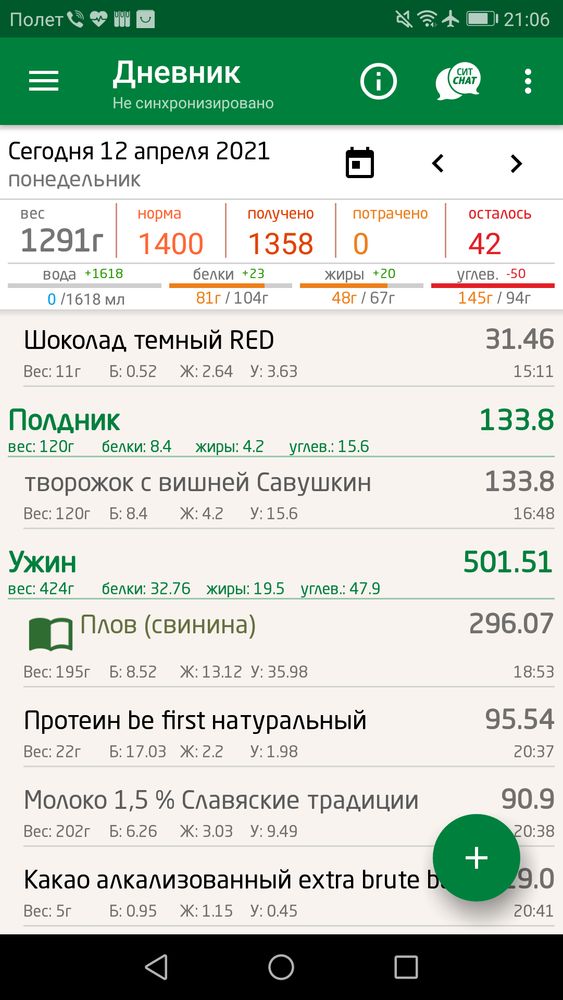Open the three-dot overflow menu
The width and height of the screenshot is (563, 1000).
click(527, 82)
